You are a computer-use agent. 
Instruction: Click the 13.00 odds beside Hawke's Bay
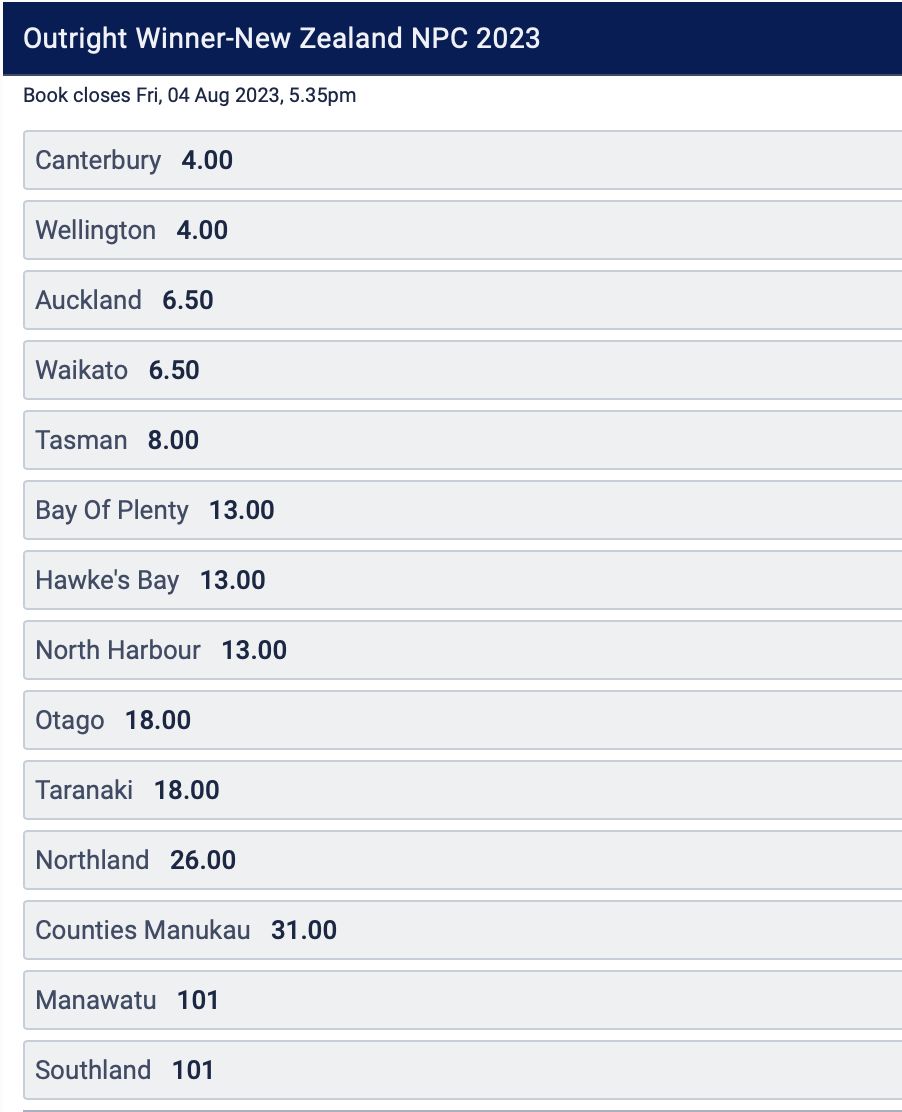click(233, 580)
